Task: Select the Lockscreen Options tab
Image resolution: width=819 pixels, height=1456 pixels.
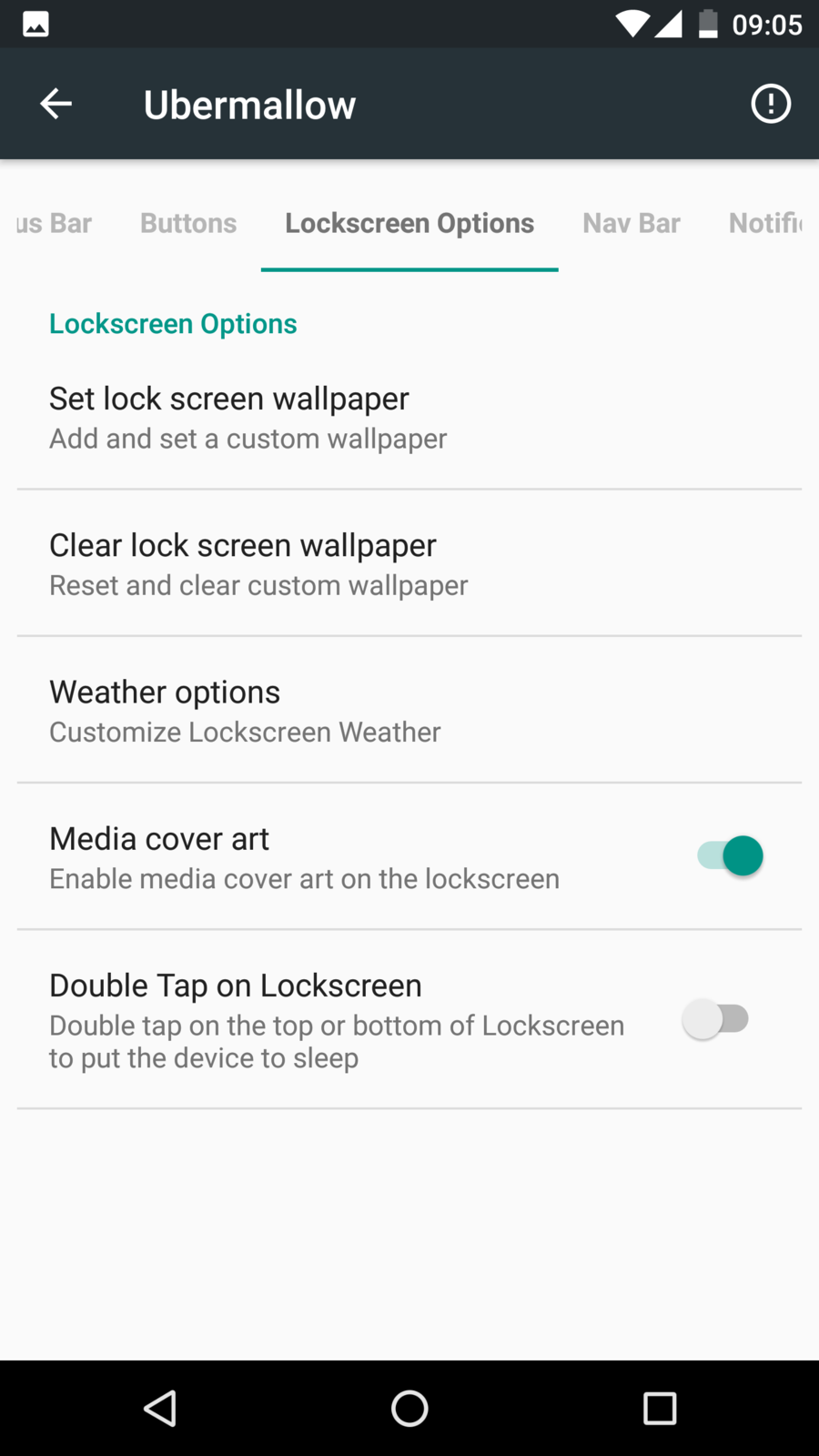Action: (x=409, y=223)
